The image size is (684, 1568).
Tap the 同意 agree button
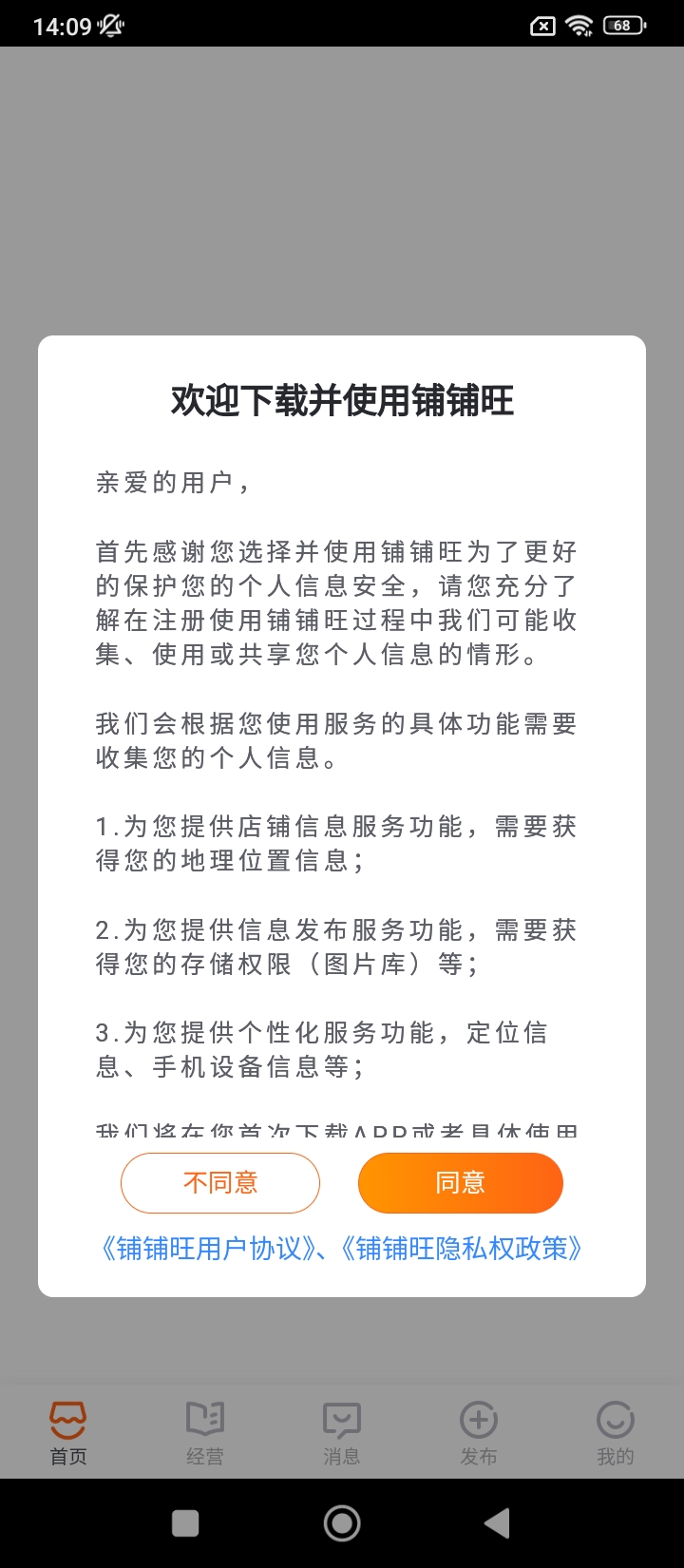click(460, 1183)
